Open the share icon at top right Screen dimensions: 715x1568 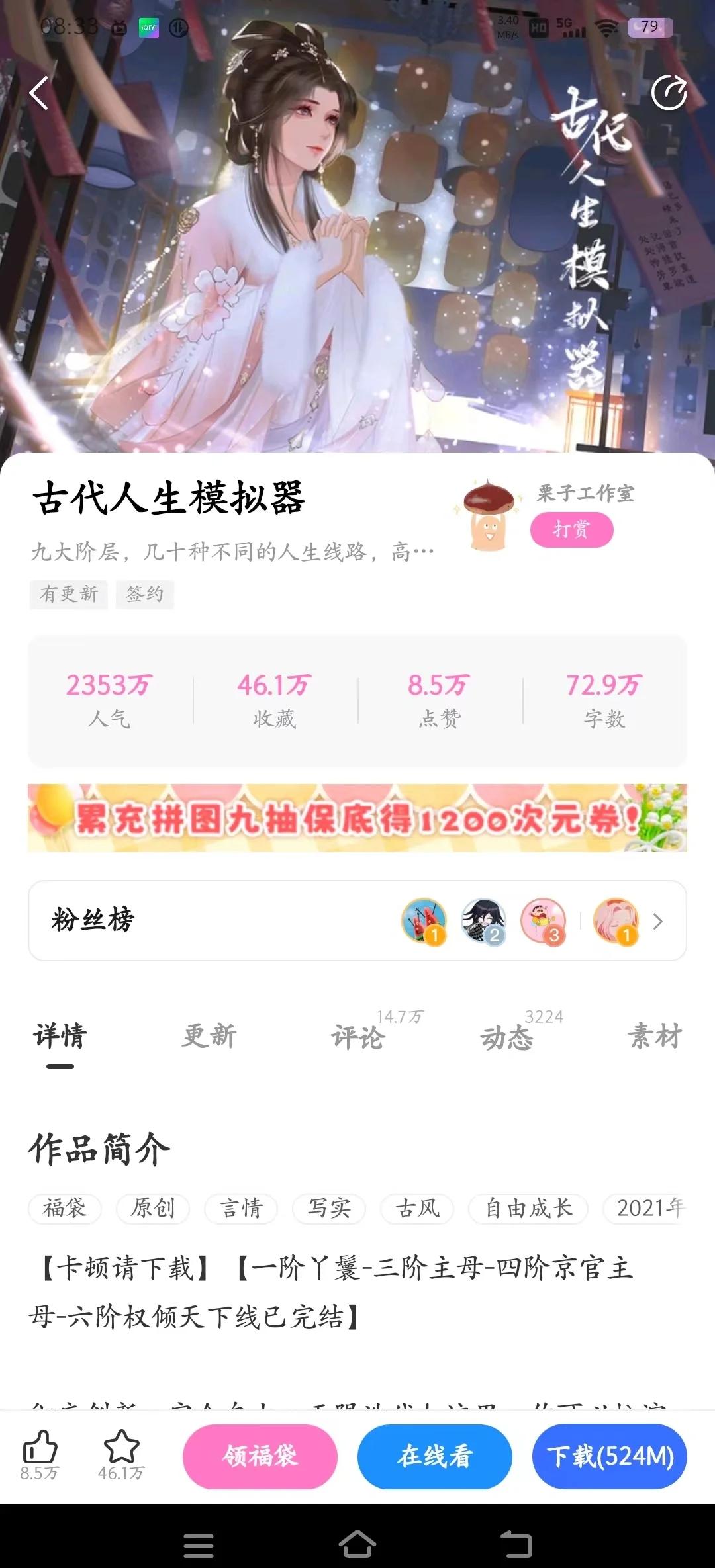[x=671, y=92]
